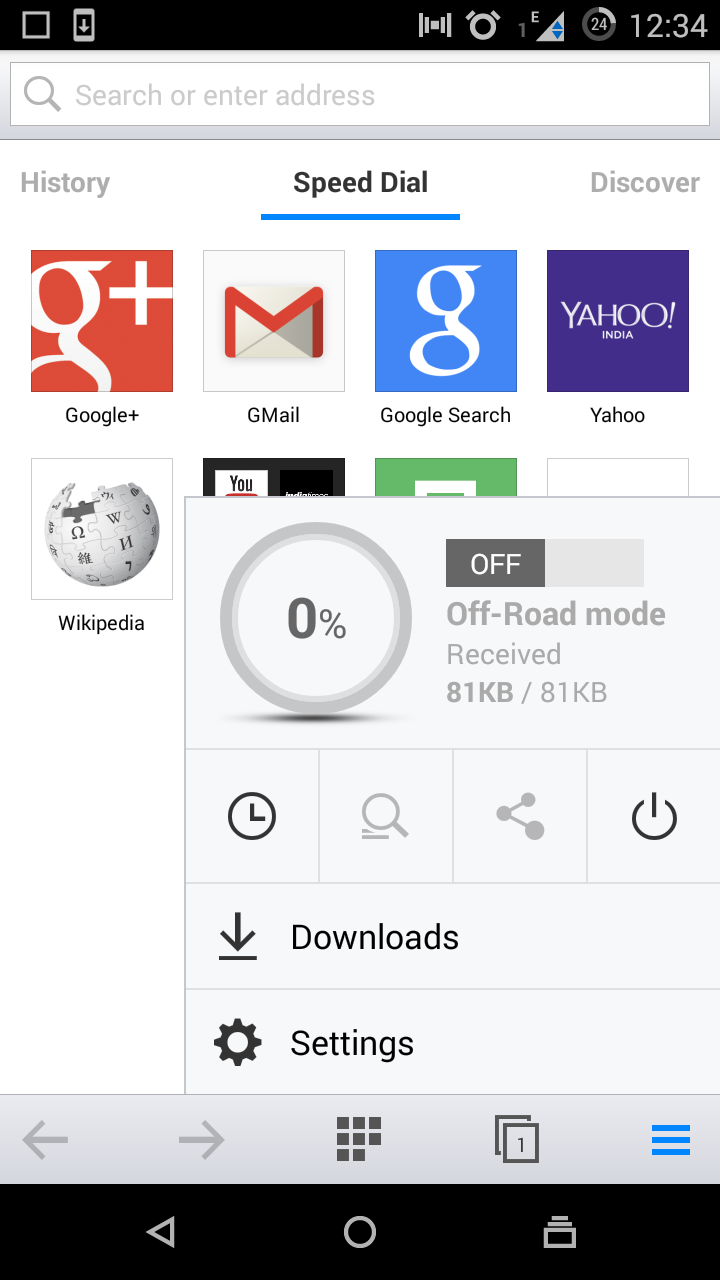
Task: Tap the Opera menu hamburger button
Action: (x=670, y=1138)
